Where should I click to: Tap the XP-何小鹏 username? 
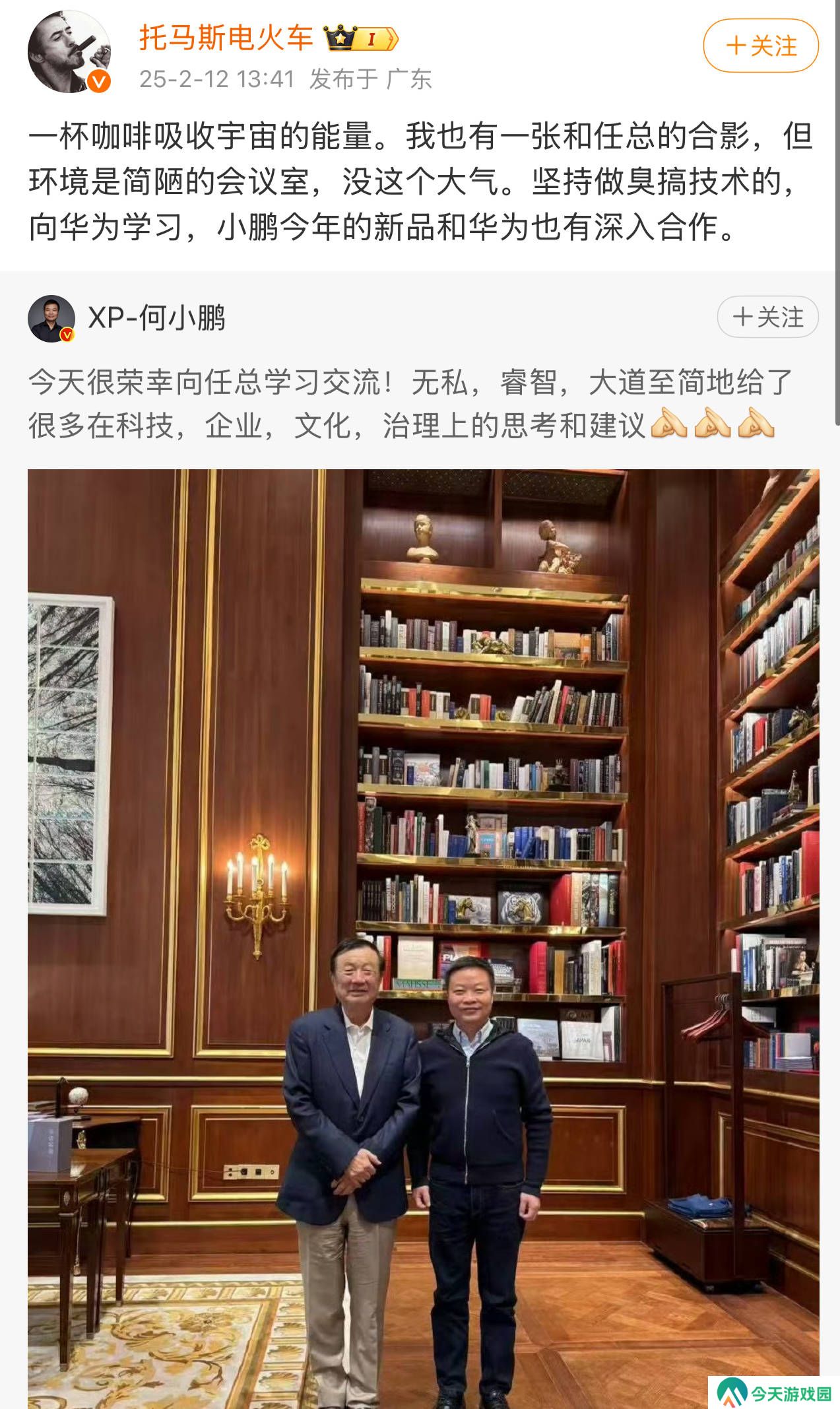pos(157,318)
